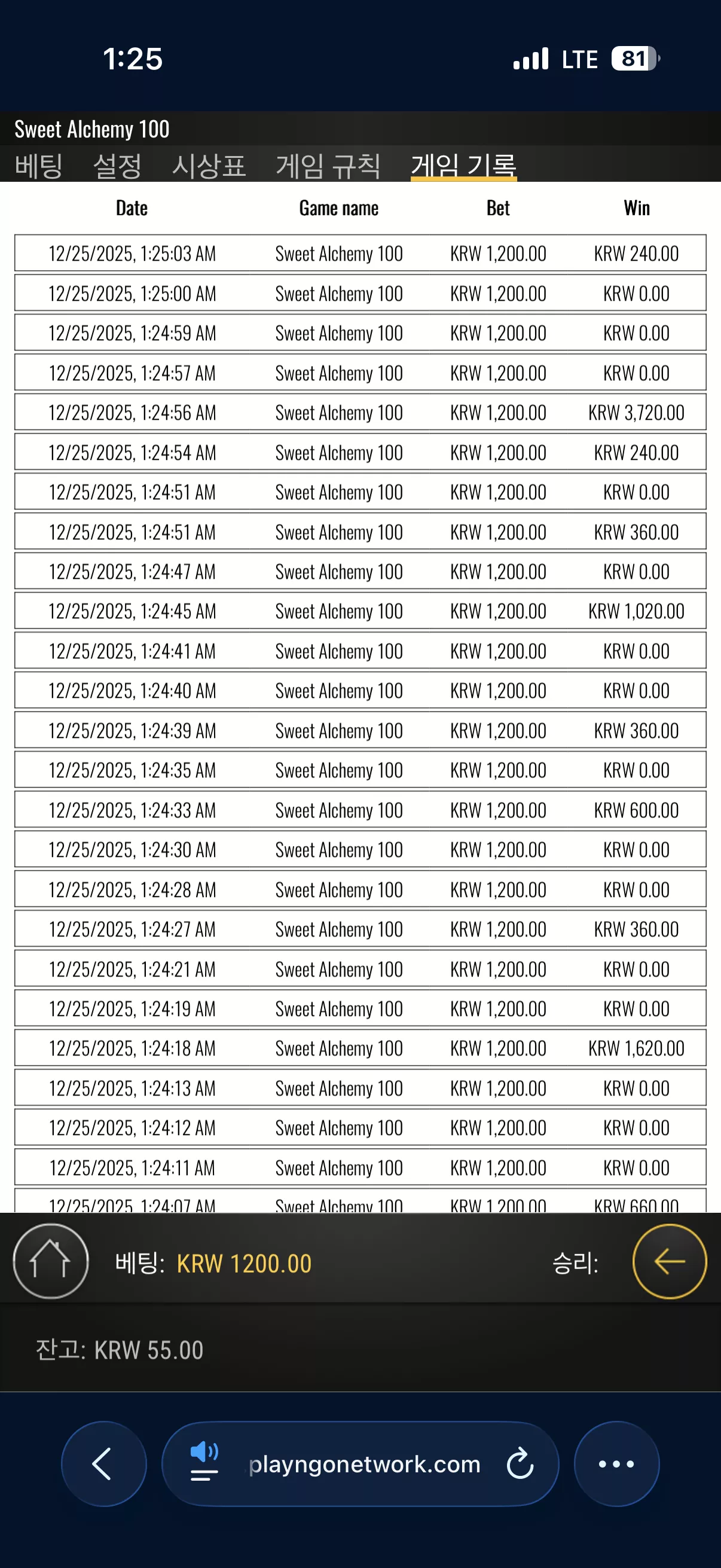Image resolution: width=721 pixels, height=1568 pixels.
Task: Tap the home icon in the game bar
Action: click(x=51, y=1261)
